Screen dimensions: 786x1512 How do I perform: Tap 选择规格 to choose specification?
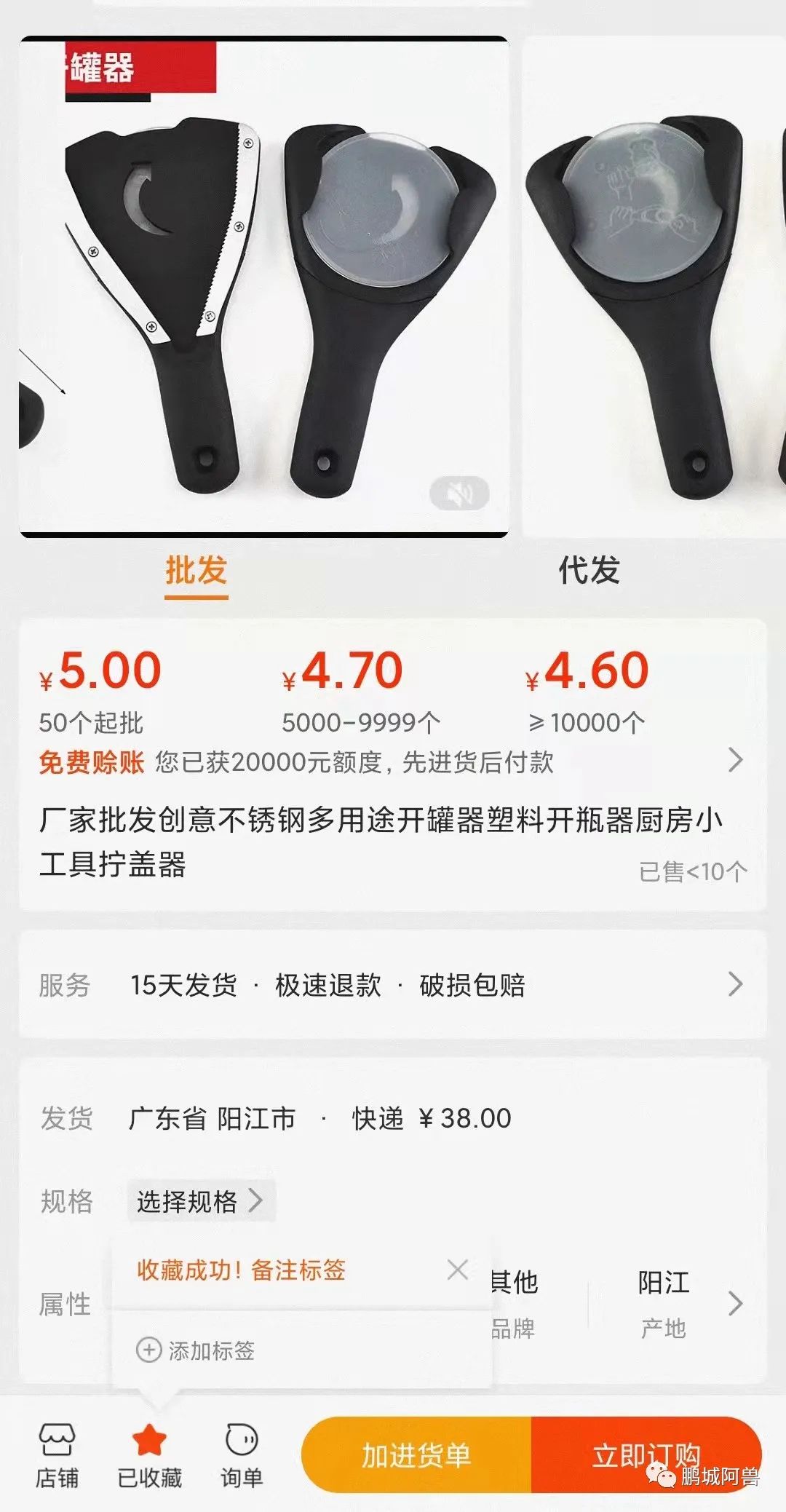click(x=199, y=1201)
